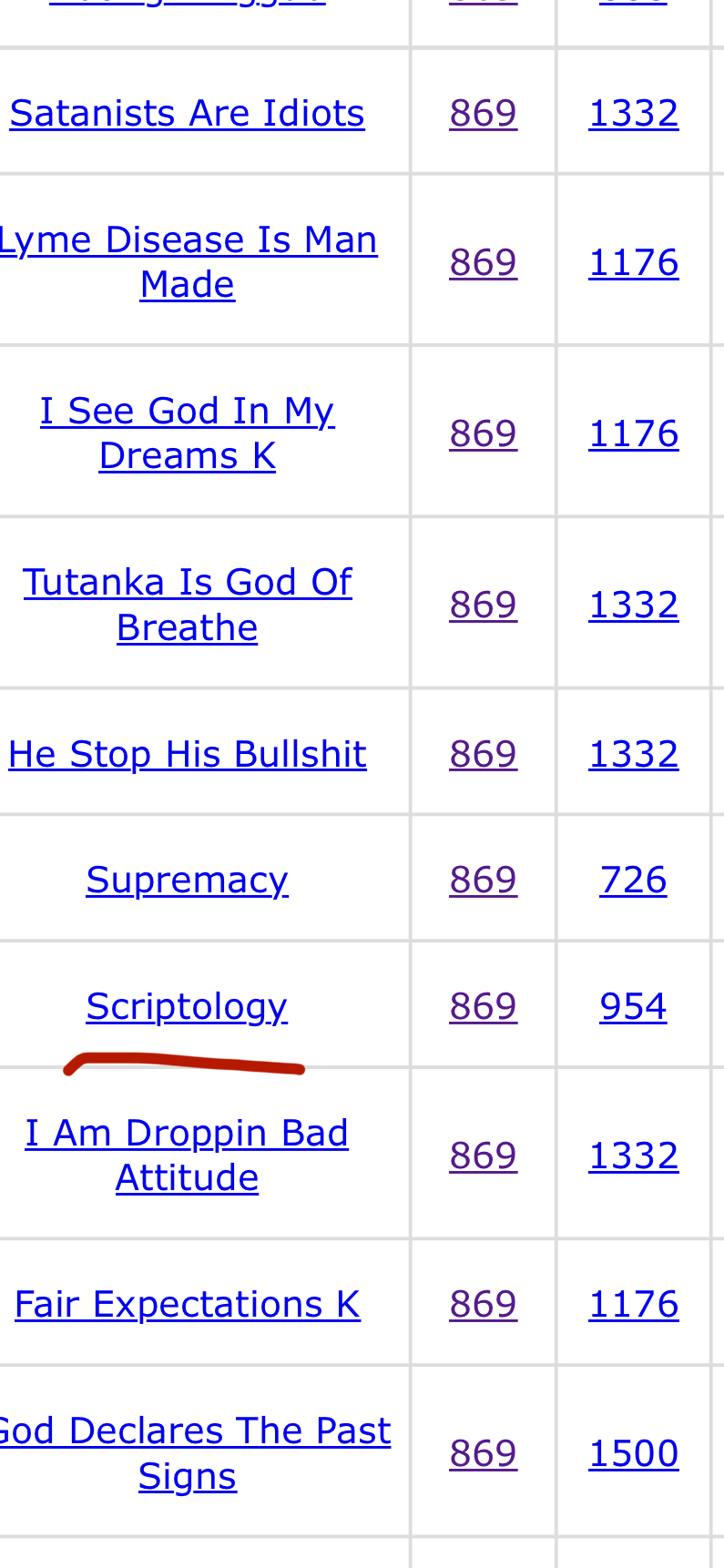This screenshot has height=1568, width=724.
Task: Tap 869 in the Supremacy row
Action: point(483,881)
